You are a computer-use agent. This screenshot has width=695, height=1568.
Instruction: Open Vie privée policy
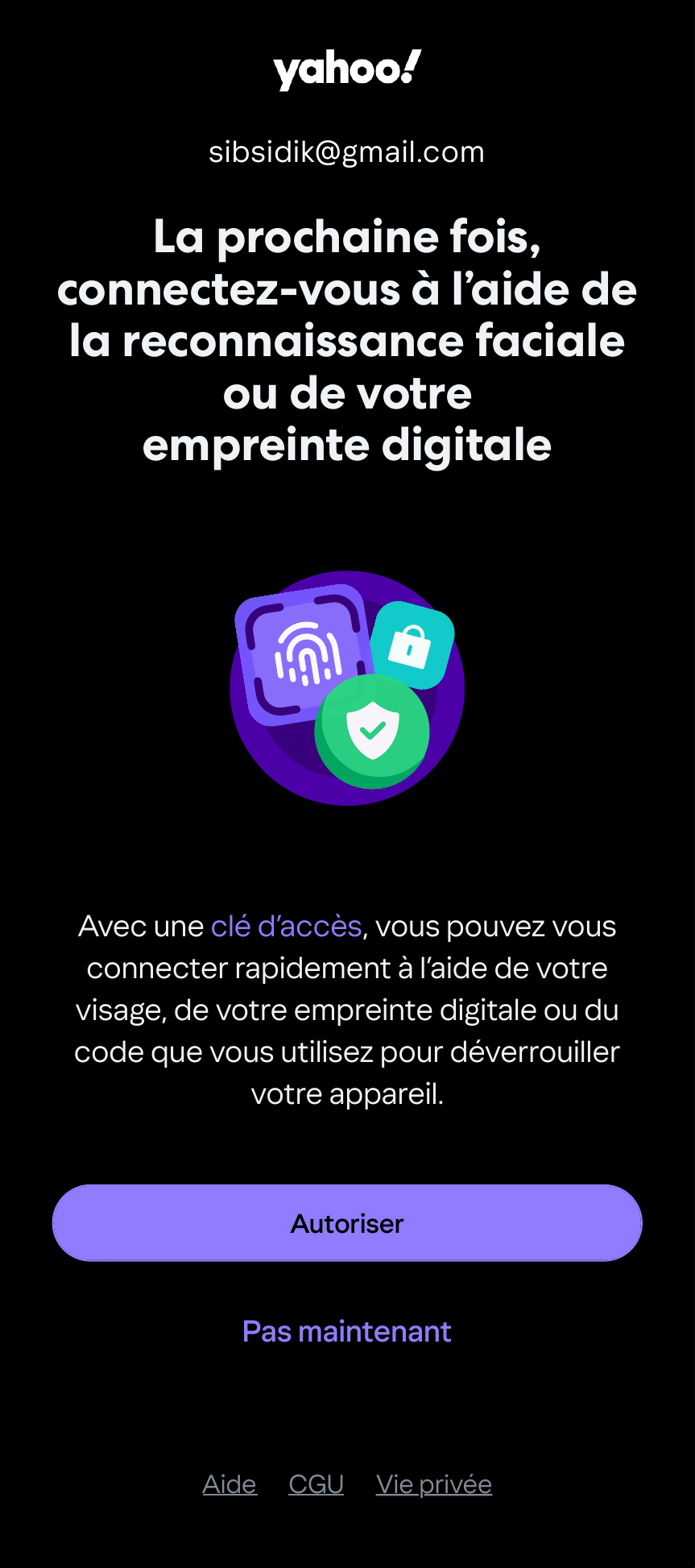(434, 1484)
